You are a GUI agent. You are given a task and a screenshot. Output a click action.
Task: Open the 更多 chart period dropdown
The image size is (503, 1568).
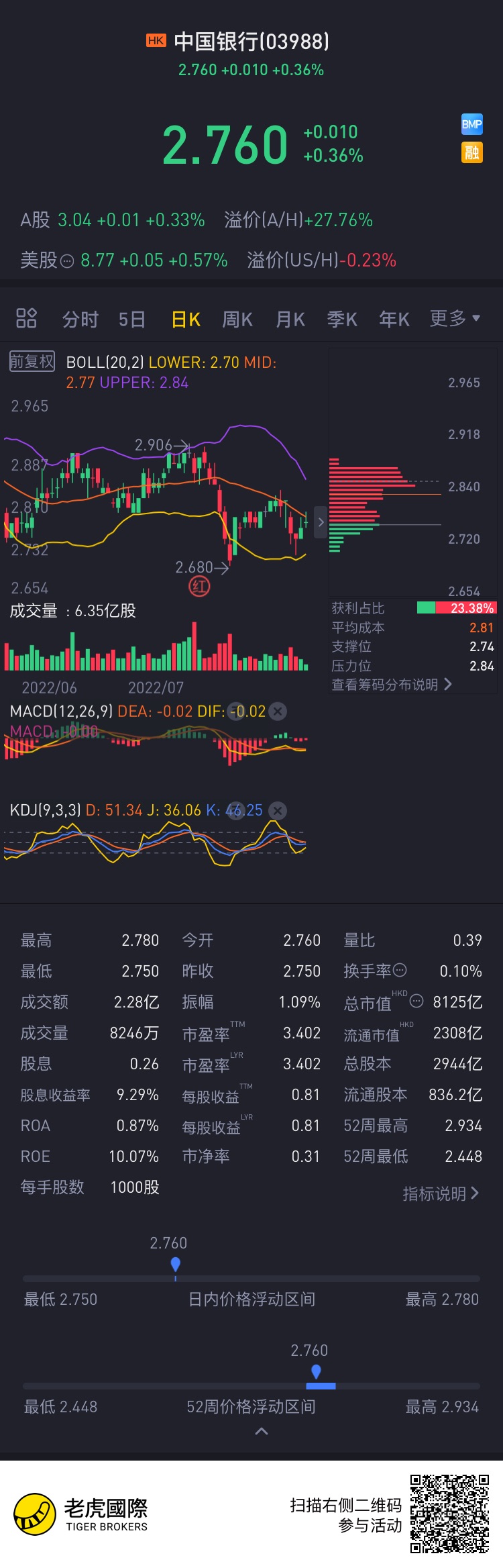pos(455,318)
